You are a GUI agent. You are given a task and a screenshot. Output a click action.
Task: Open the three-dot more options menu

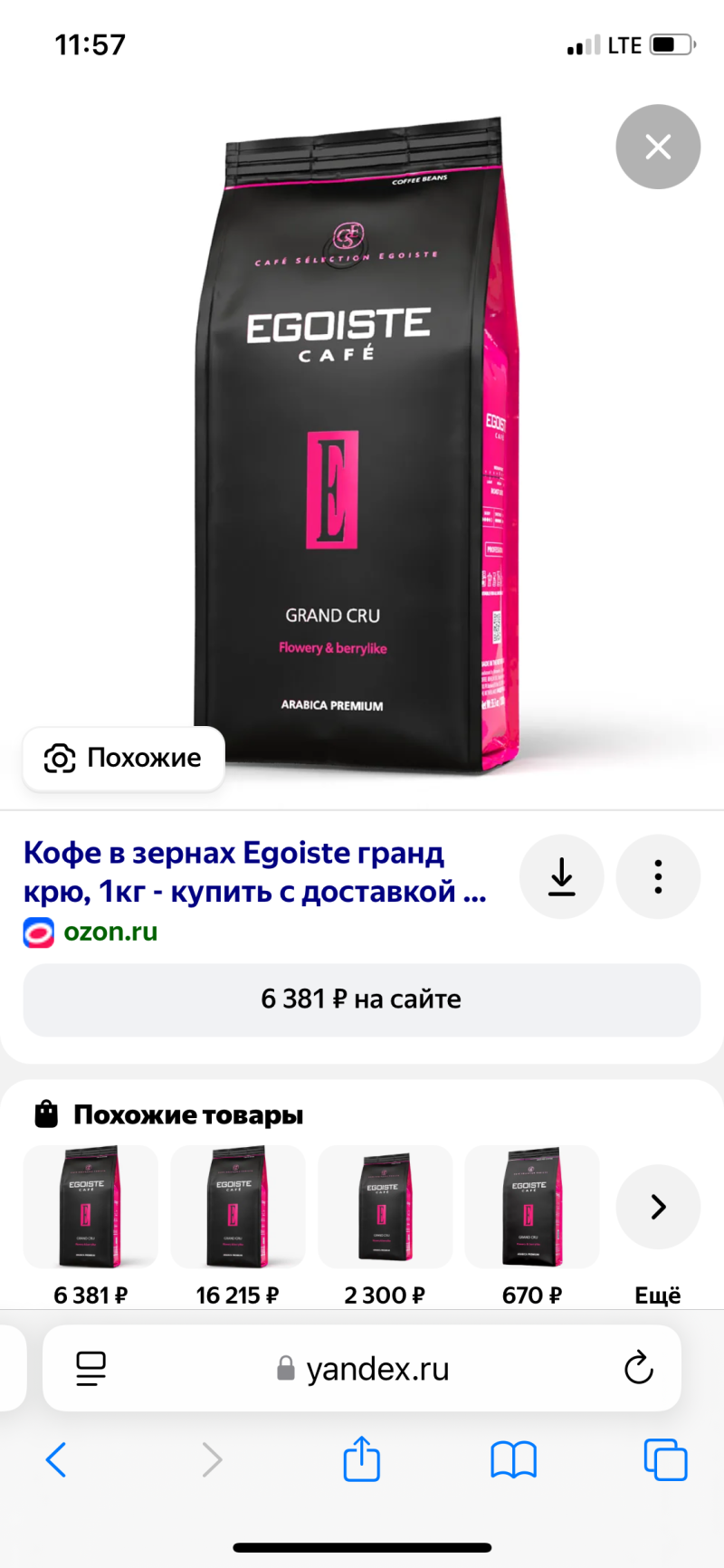coord(658,876)
